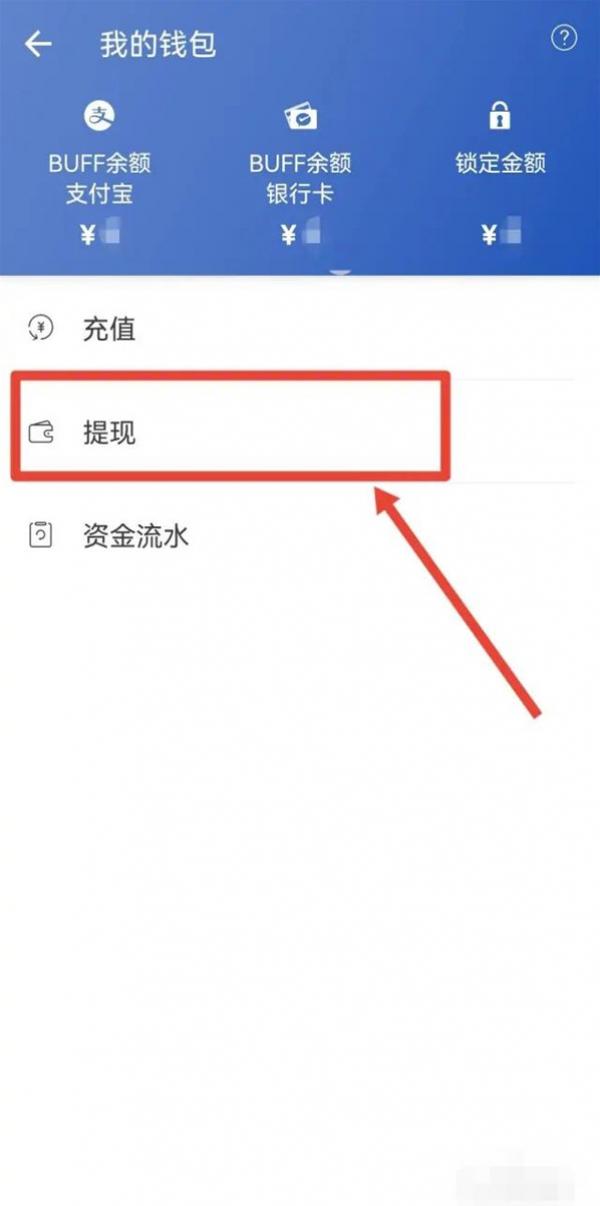Open the help question mark icon
The height and width of the screenshot is (1206, 600).
point(564,39)
